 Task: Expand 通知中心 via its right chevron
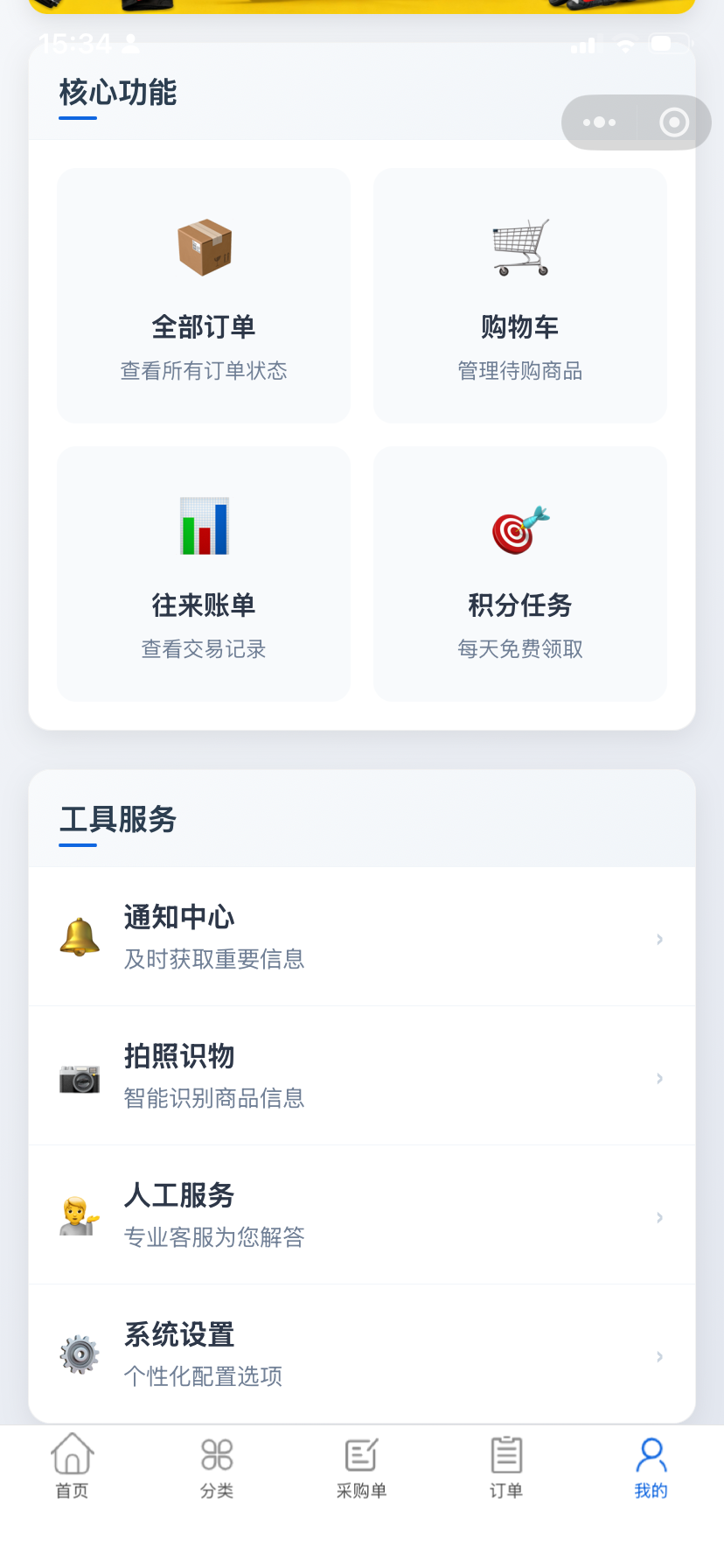coord(659,938)
